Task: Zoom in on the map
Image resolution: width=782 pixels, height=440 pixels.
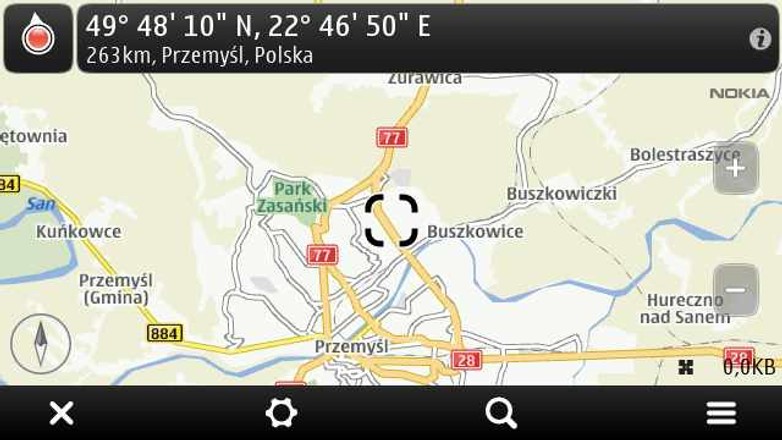Action: pyautogui.click(x=735, y=168)
